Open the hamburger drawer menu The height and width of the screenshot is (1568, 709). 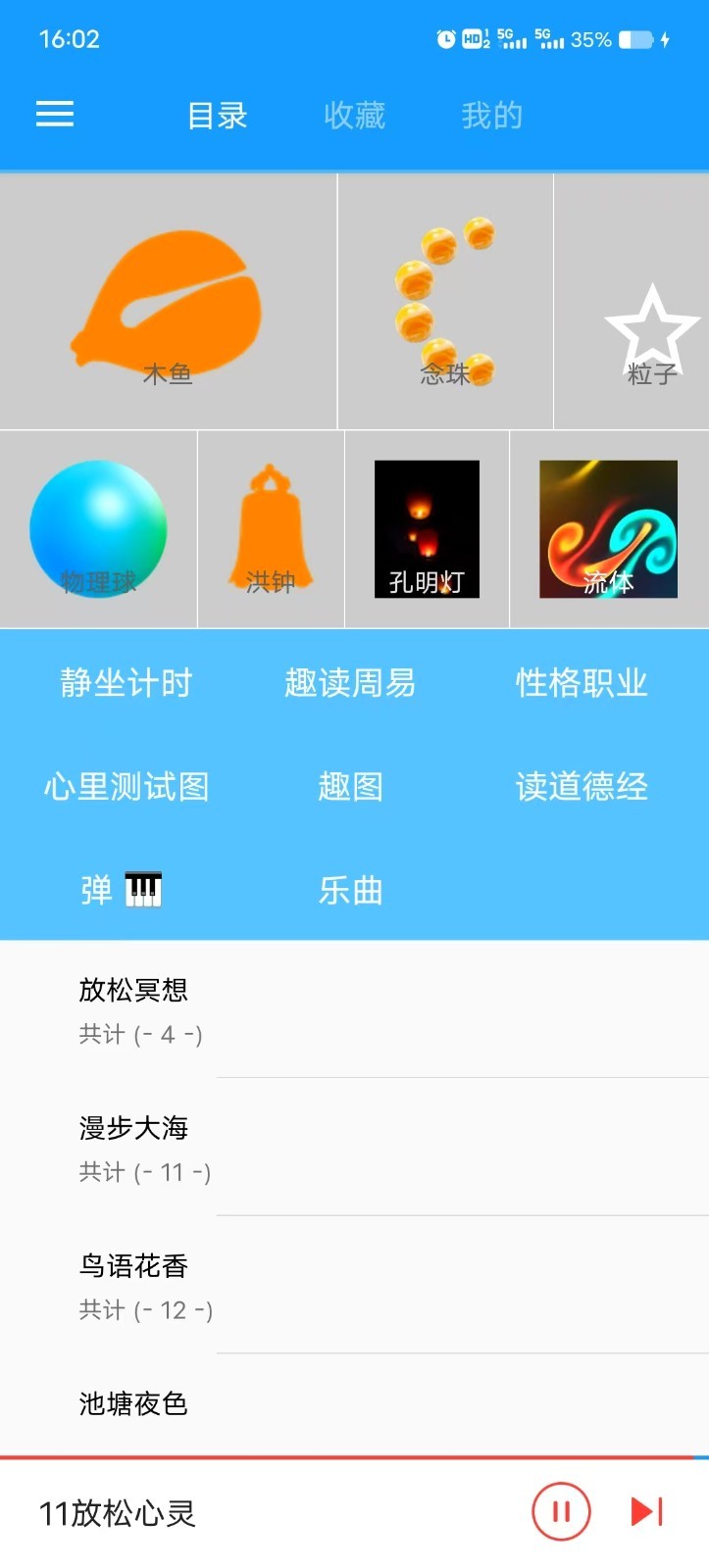pyautogui.click(x=55, y=115)
